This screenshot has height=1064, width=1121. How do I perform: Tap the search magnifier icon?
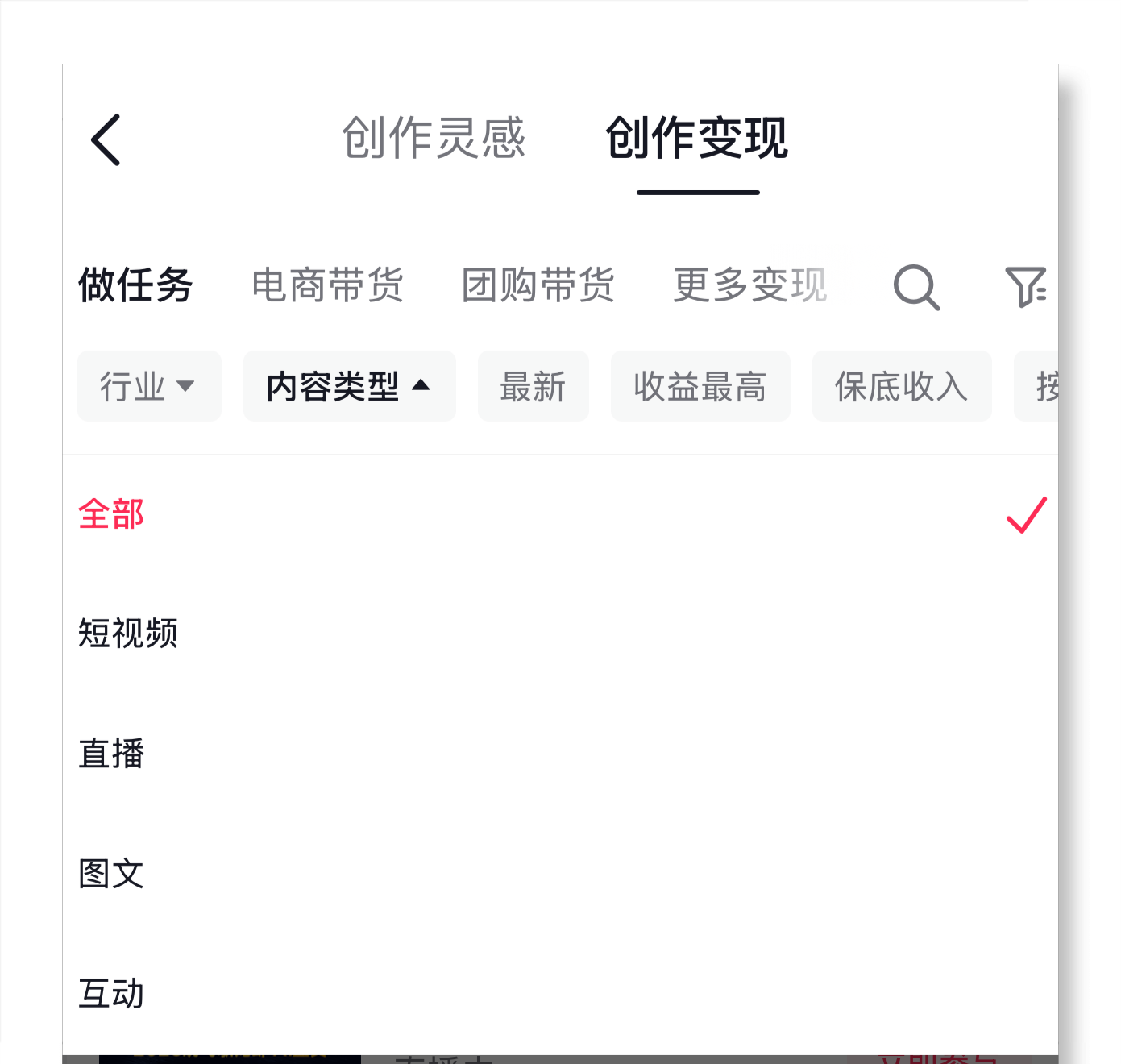pyautogui.click(x=916, y=287)
